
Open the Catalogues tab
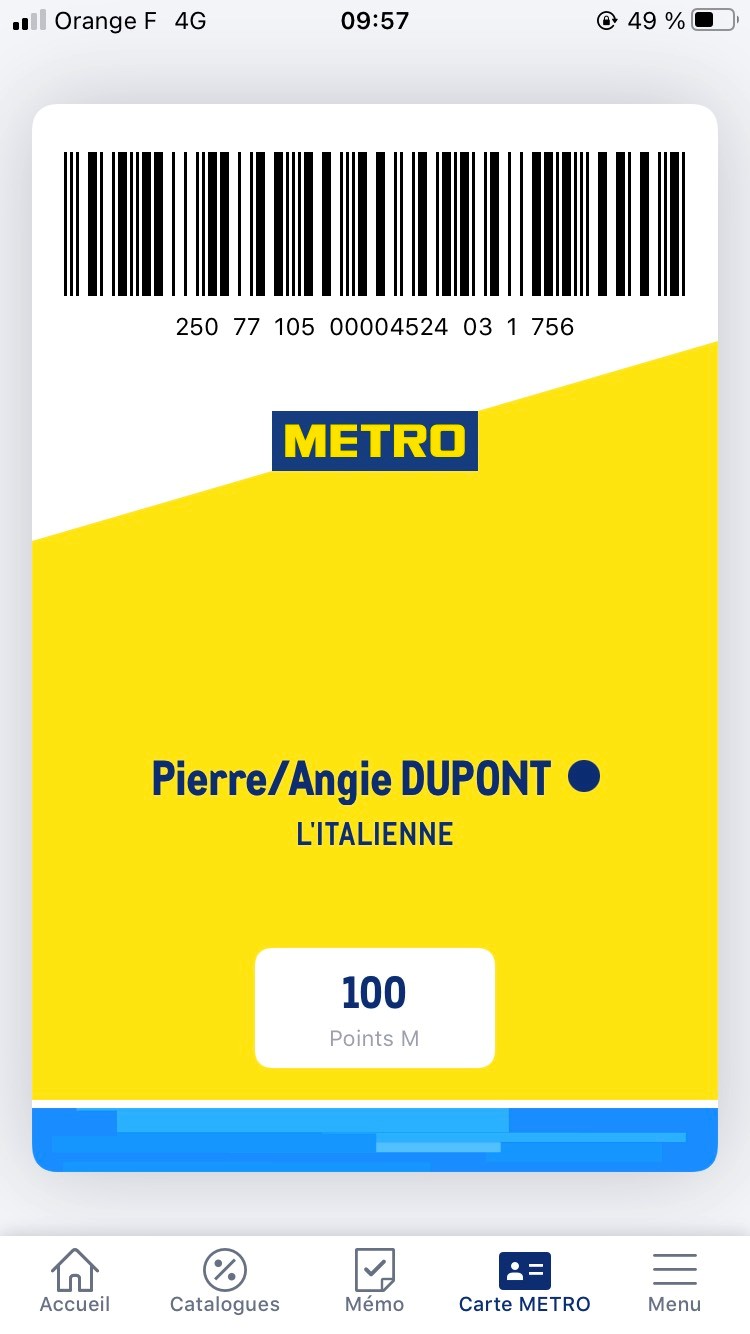(225, 1282)
